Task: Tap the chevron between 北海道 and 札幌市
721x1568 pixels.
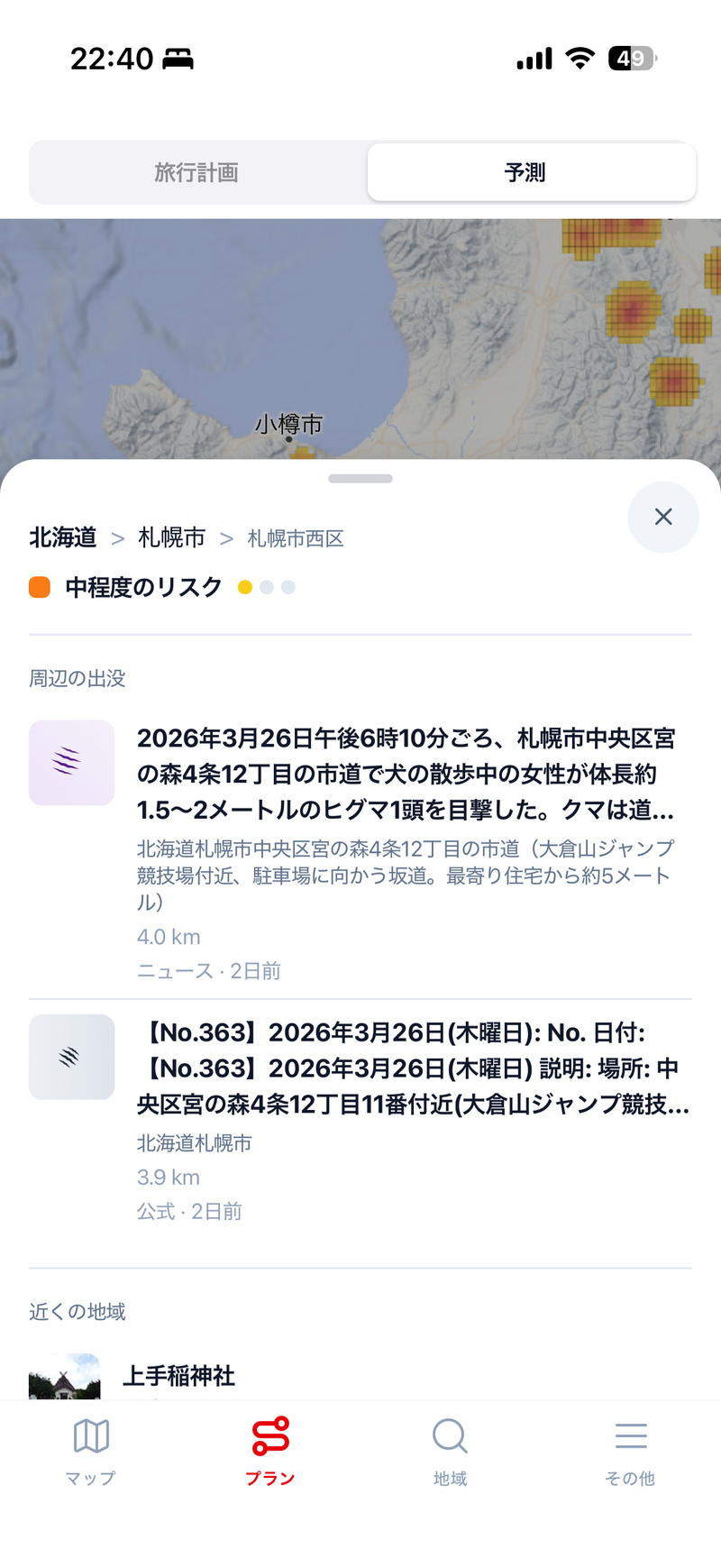Action: click(117, 538)
